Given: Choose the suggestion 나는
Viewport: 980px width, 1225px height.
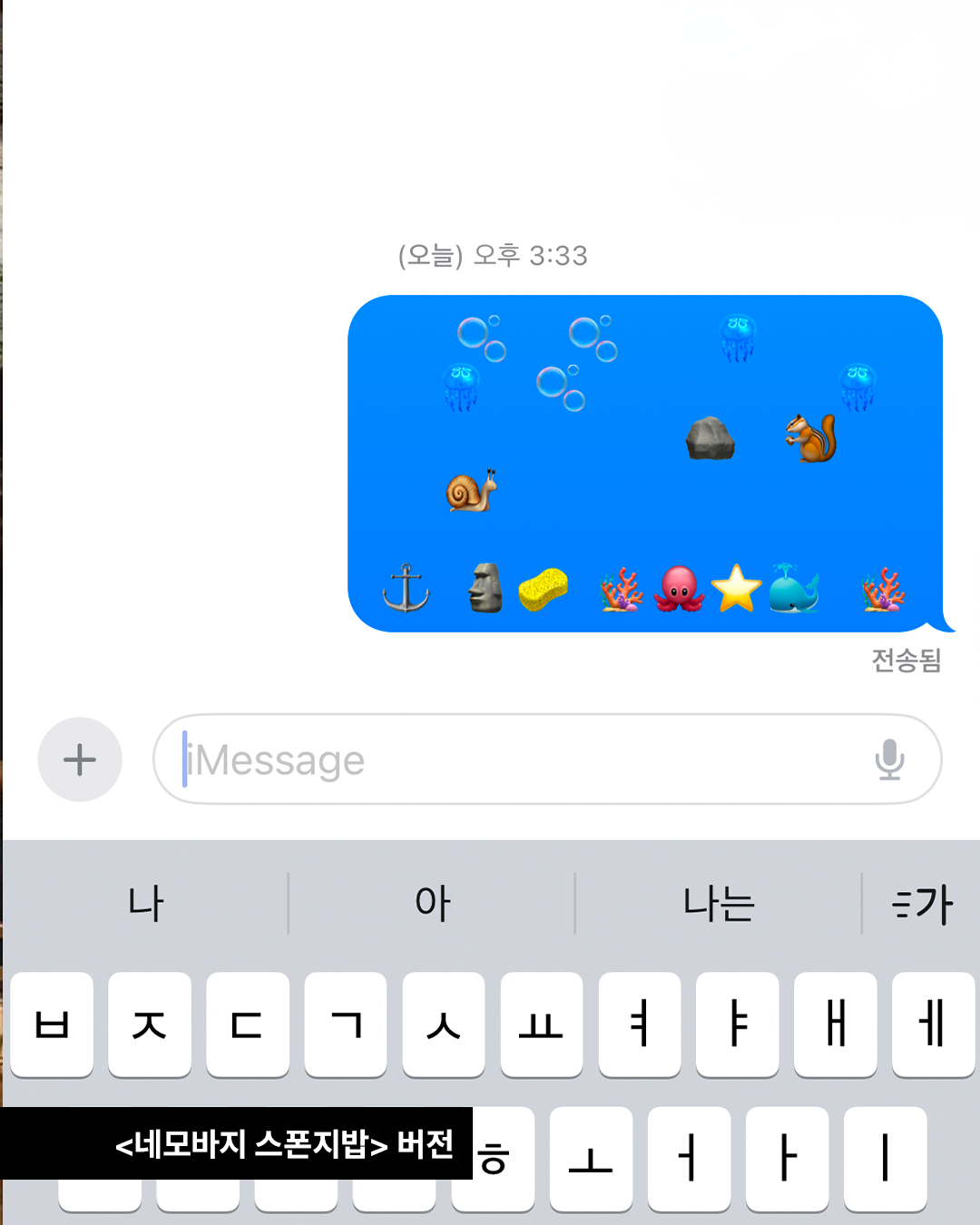Looking at the screenshot, I should pos(718,904).
